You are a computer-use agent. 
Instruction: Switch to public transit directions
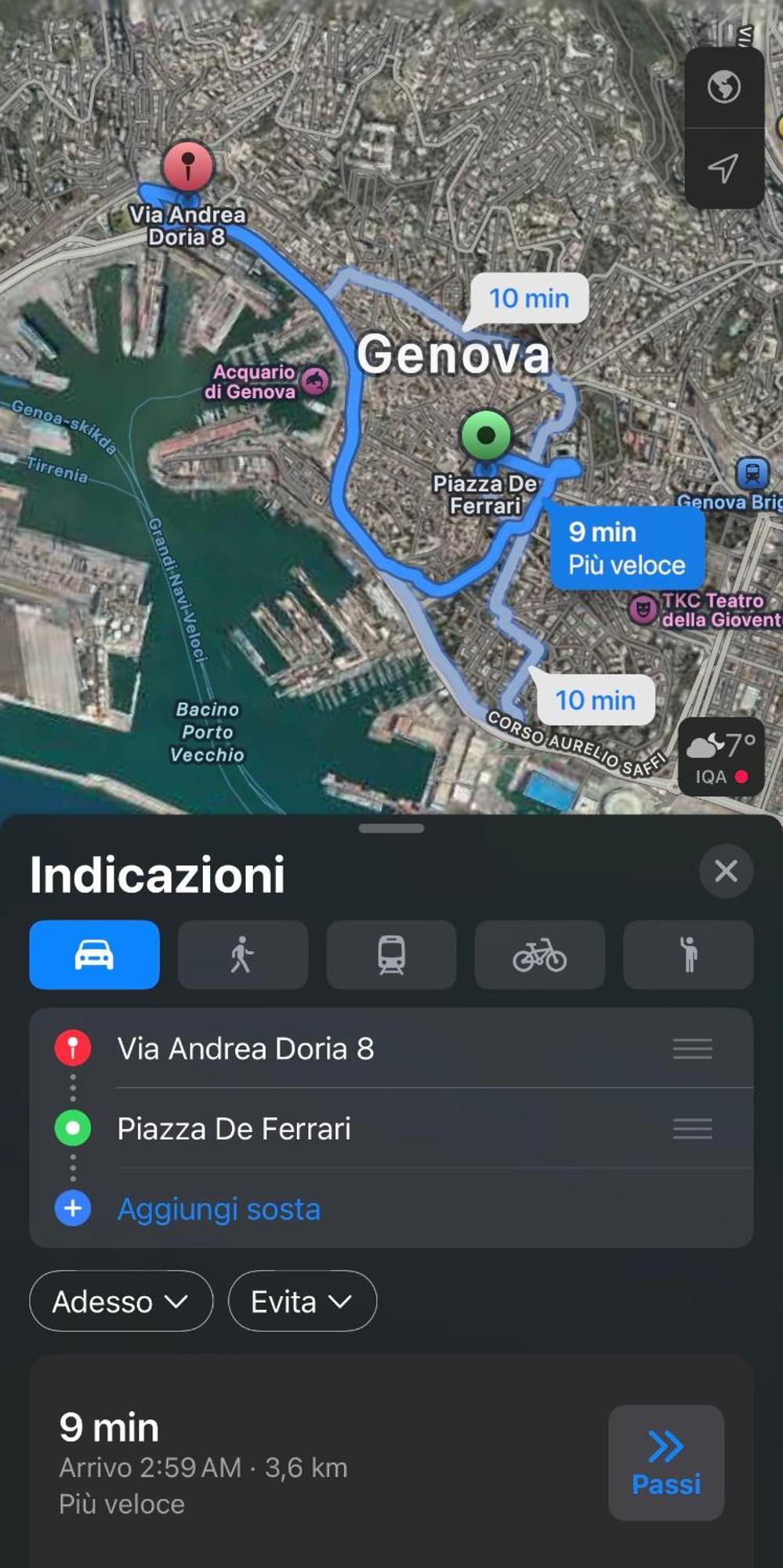pyautogui.click(x=391, y=954)
